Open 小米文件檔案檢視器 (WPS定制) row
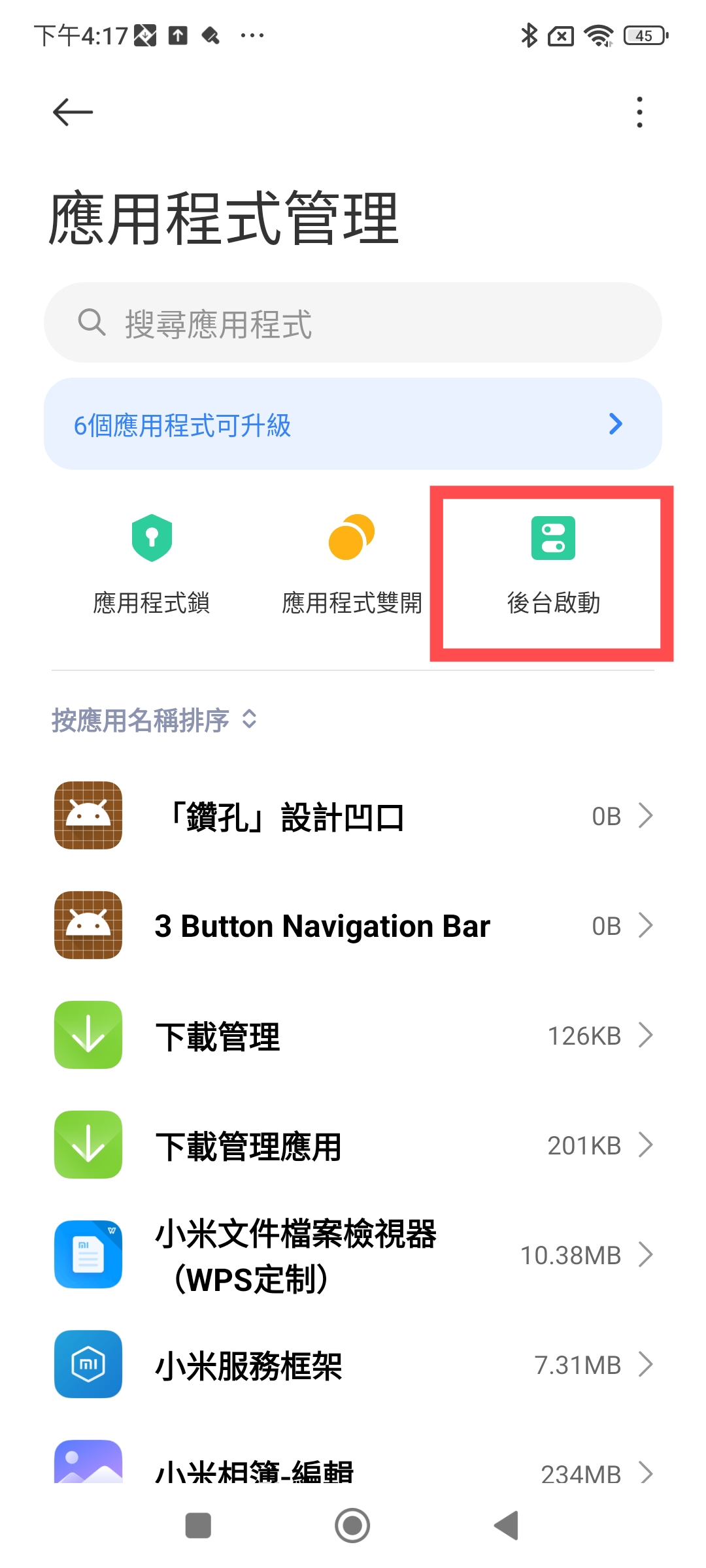This screenshot has height=1568, width=706. point(353,1255)
